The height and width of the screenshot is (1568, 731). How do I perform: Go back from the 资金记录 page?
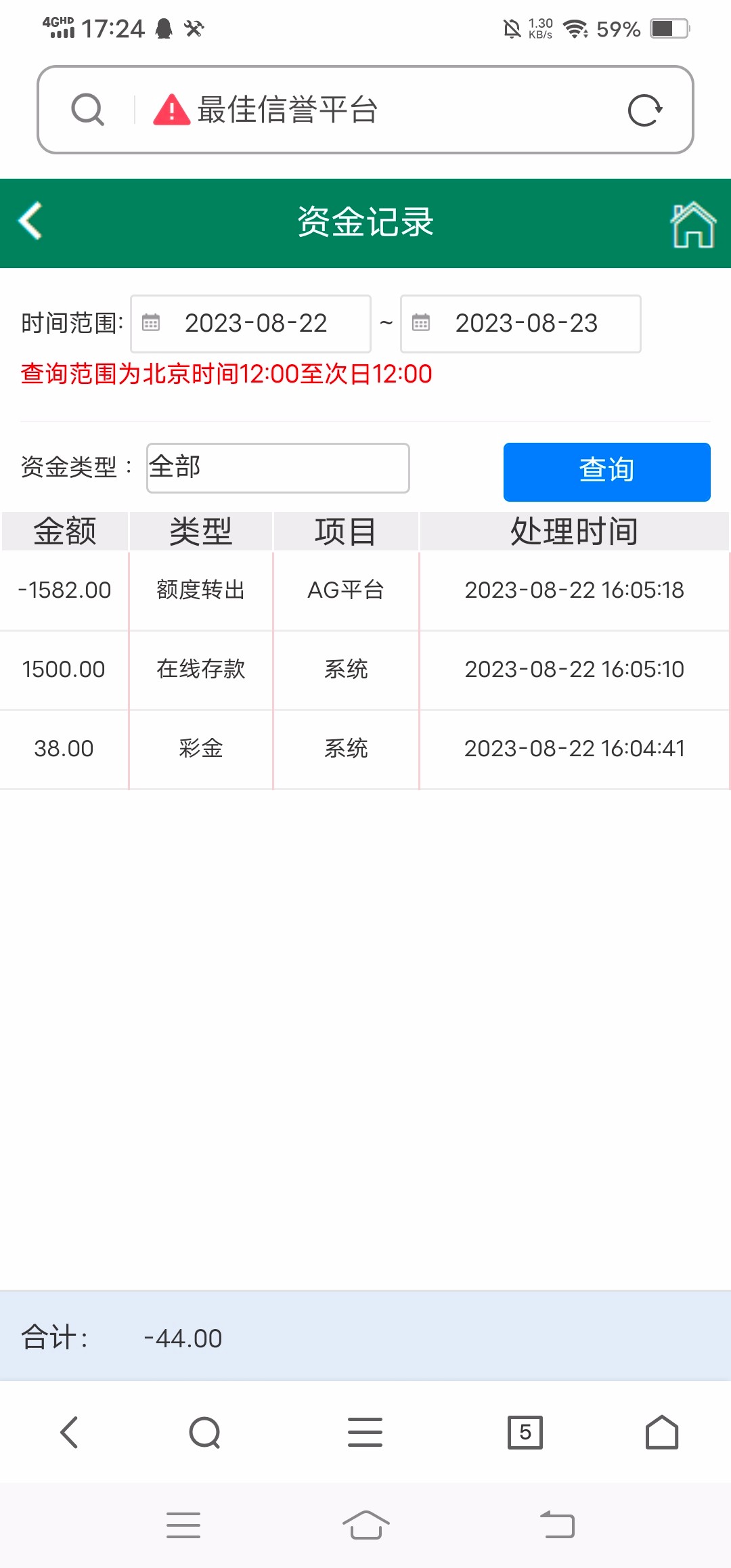pyautogui.click(x=30, y=221)
